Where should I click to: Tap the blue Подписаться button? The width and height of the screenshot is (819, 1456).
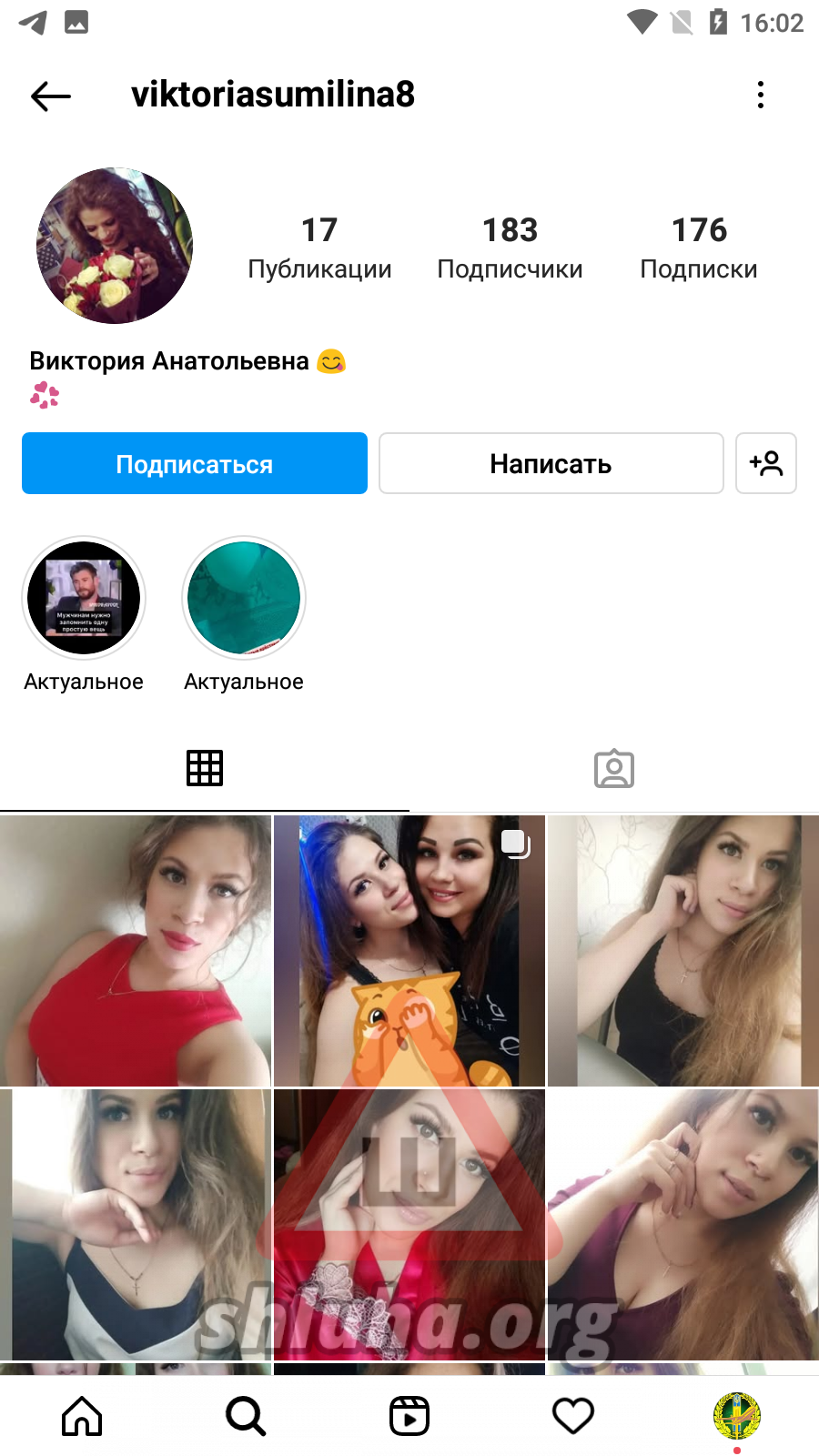pyautogui.click(x=195, y=464)
